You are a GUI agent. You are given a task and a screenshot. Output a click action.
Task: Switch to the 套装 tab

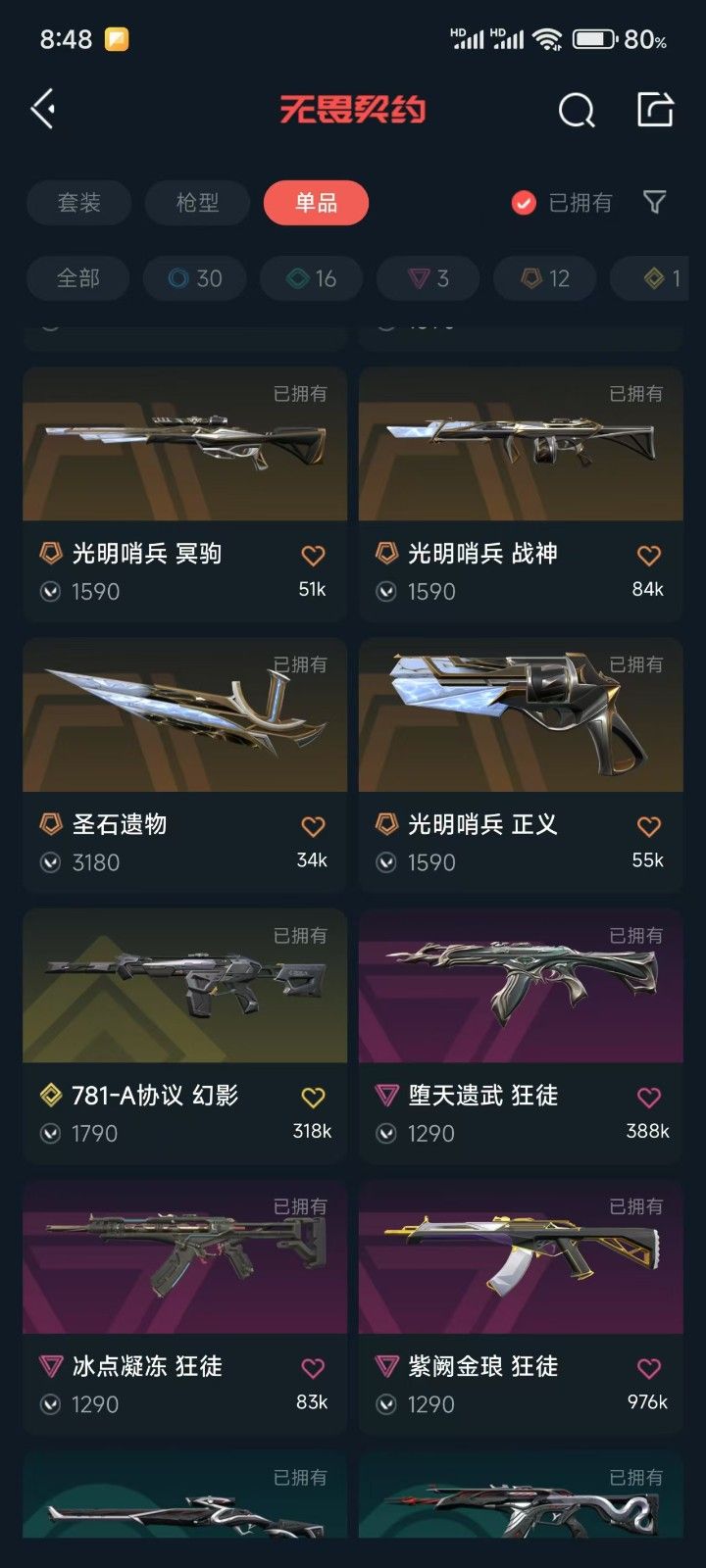tap(78, 203)
